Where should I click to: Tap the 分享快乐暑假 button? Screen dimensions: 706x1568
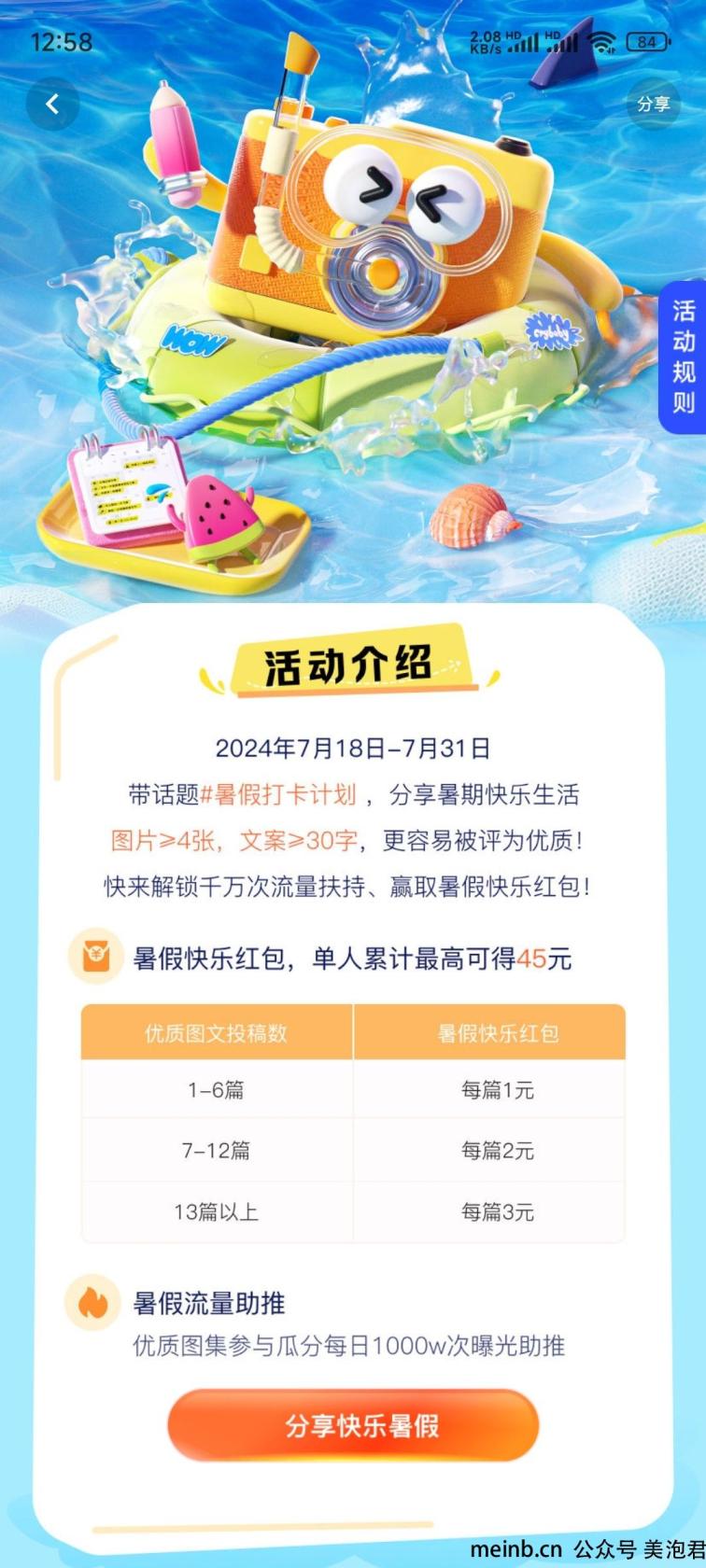[353, 1425]
